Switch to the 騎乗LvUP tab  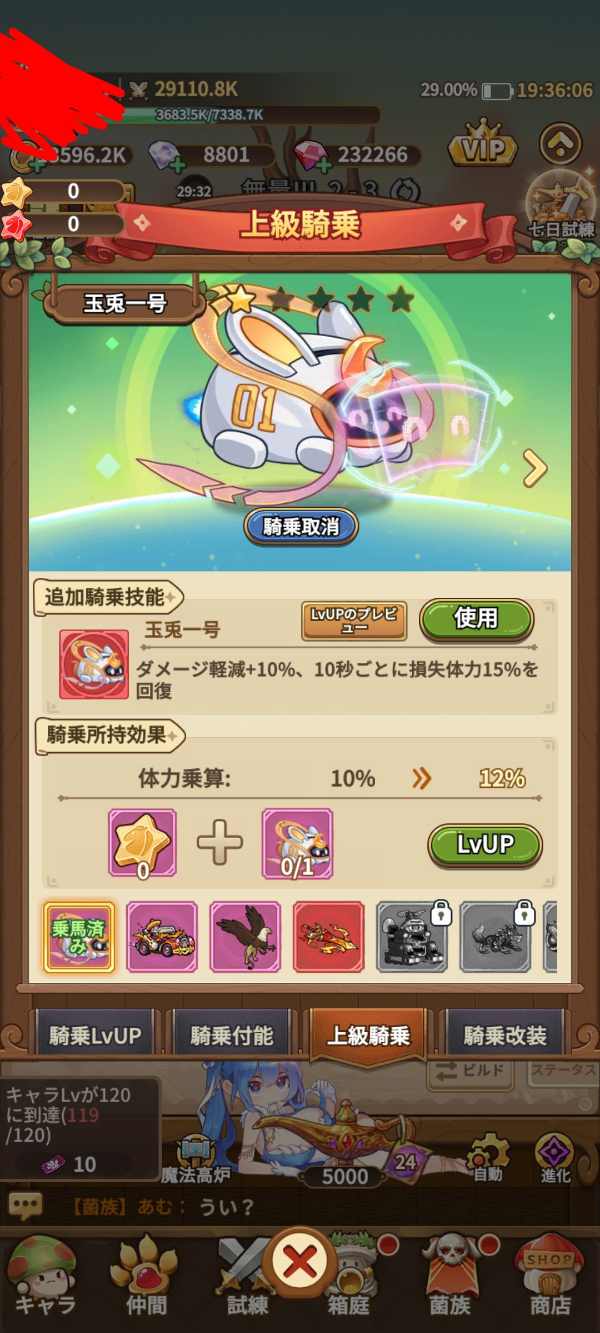pyautogui.click(x=95, y=1036)
